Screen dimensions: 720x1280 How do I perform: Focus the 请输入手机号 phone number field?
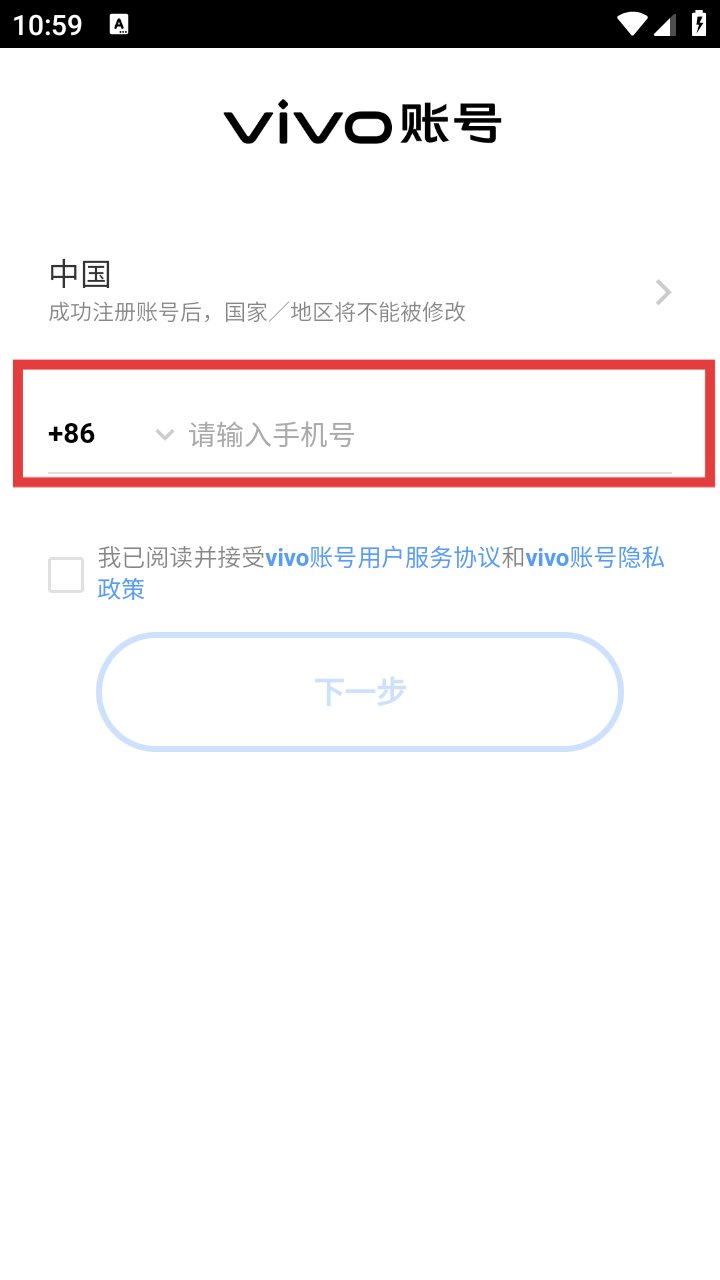coord(430,435)
